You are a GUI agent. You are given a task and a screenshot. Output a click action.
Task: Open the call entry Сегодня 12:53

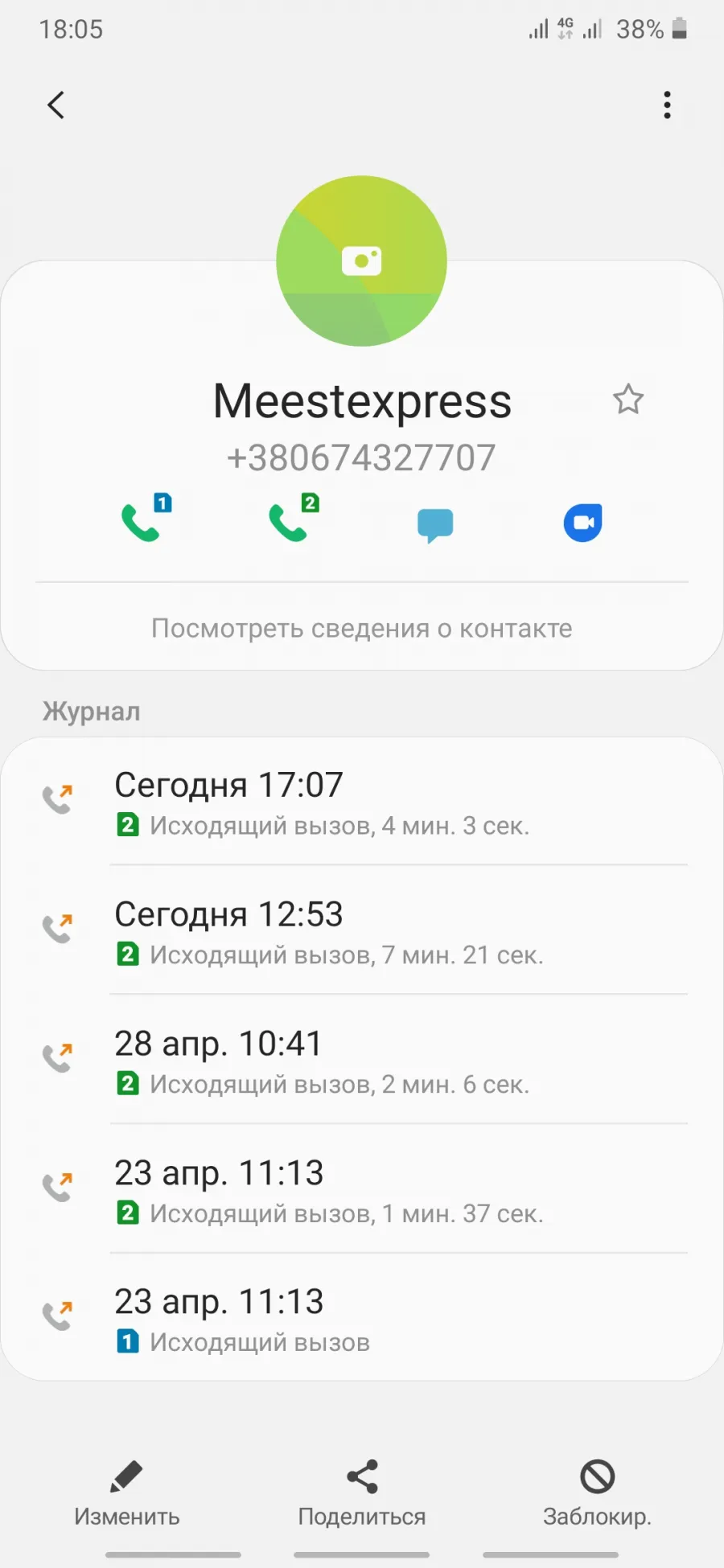tap(362, 931)
